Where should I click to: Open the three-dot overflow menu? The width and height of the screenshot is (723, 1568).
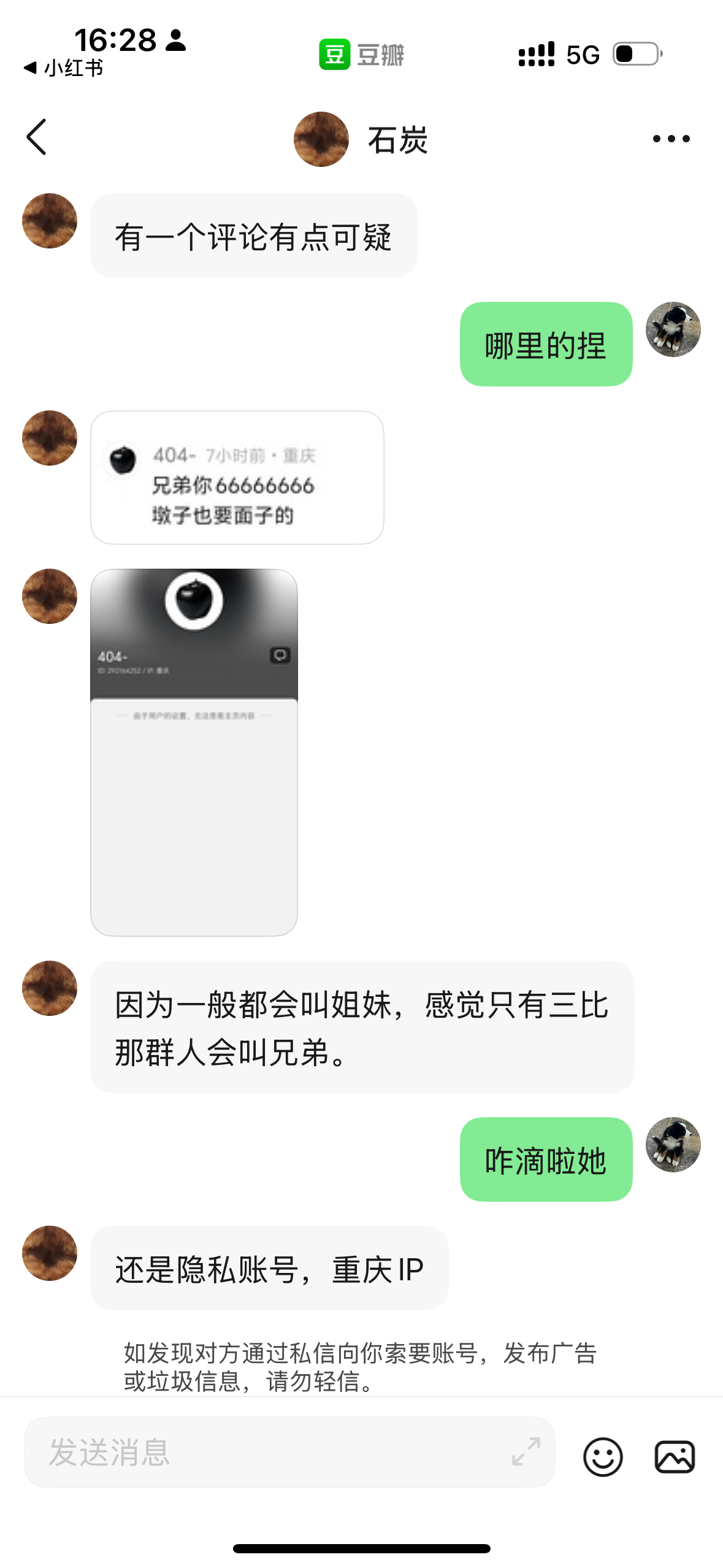[x=671, y=139]
